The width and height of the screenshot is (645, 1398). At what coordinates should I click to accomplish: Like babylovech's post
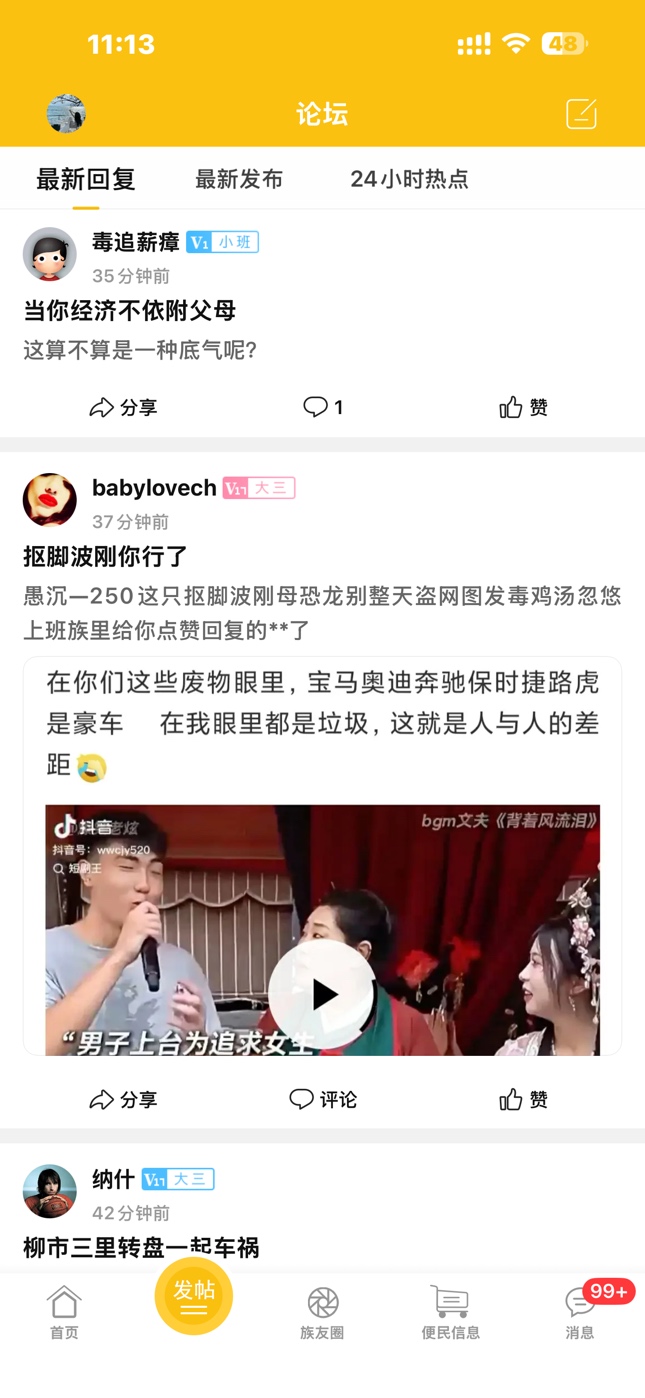tap(523, 1099)
